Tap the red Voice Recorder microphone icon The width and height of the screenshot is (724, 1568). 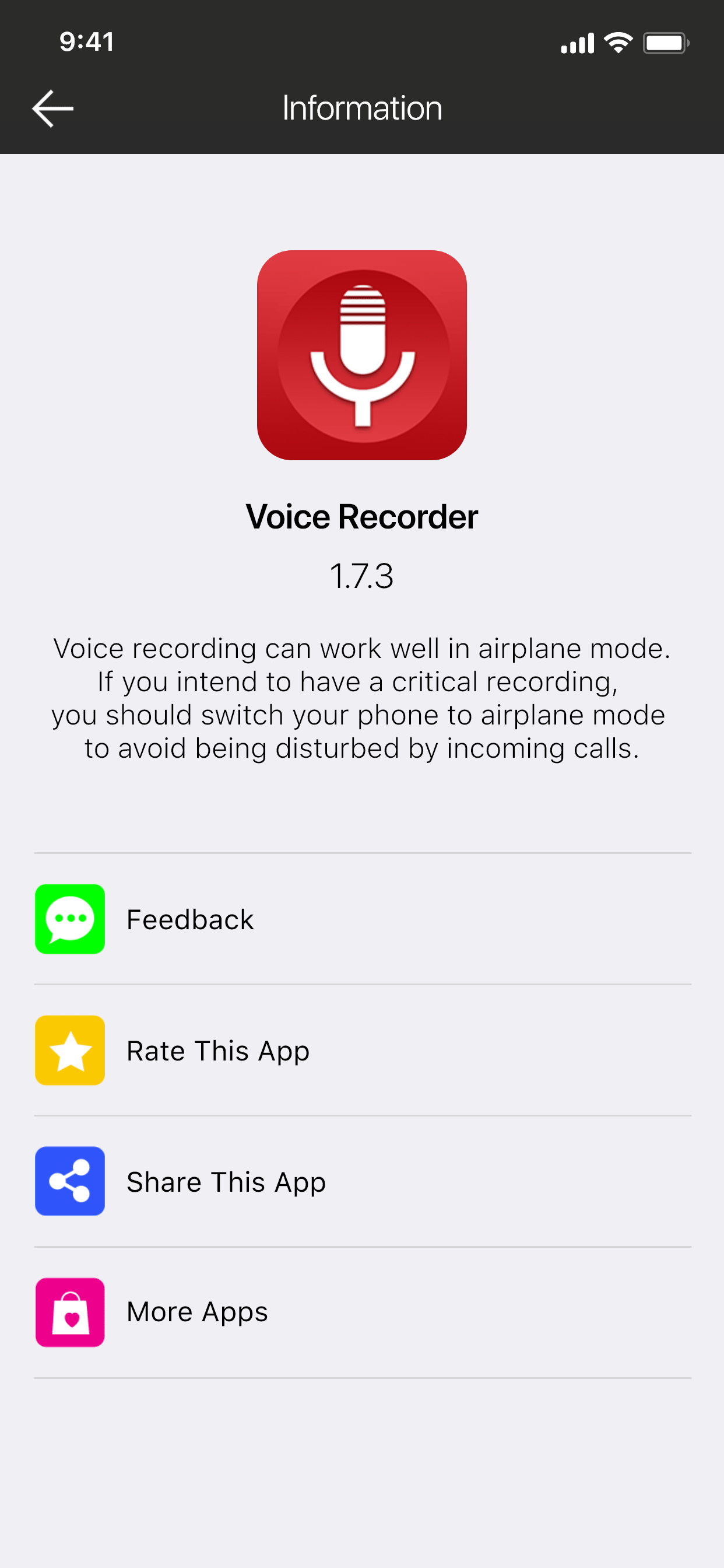click(x=362, y=356)
